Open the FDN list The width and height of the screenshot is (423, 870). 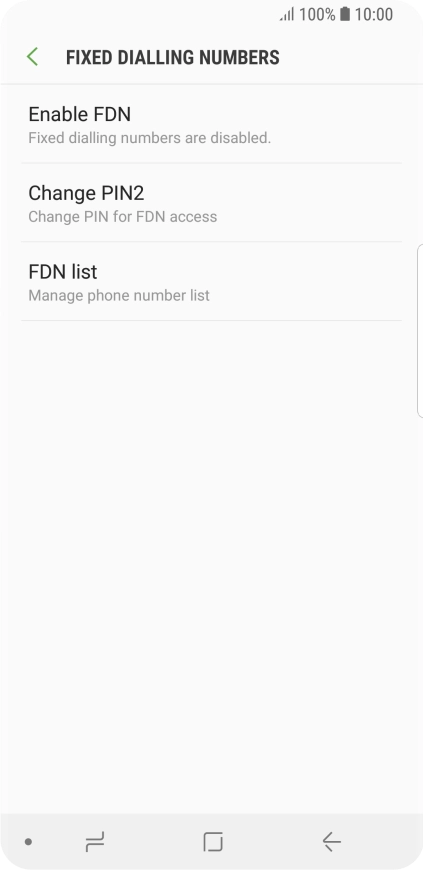212,282
